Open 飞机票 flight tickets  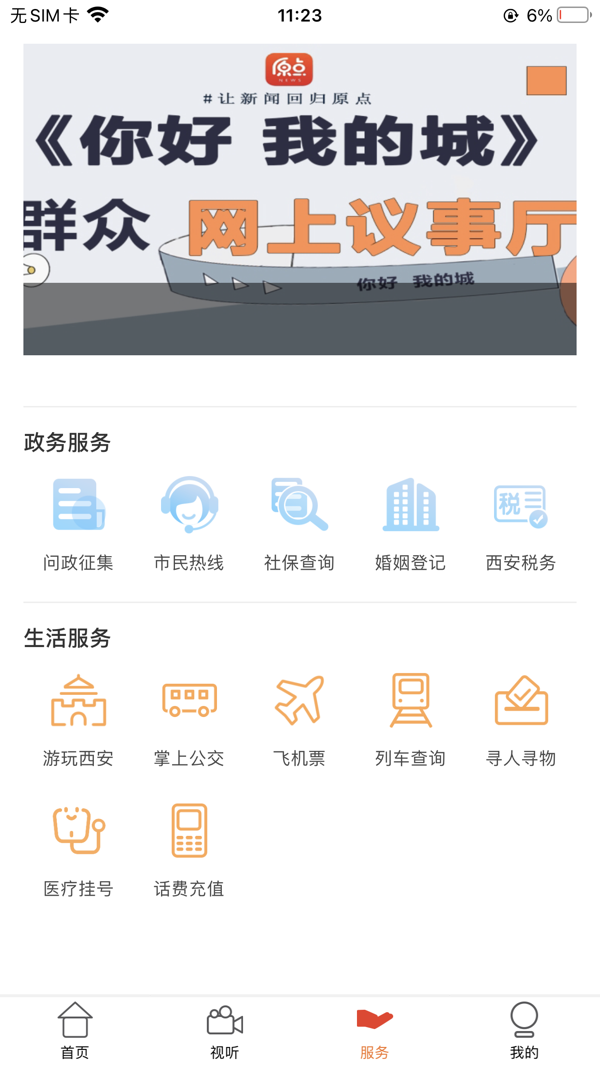[299, 720]
